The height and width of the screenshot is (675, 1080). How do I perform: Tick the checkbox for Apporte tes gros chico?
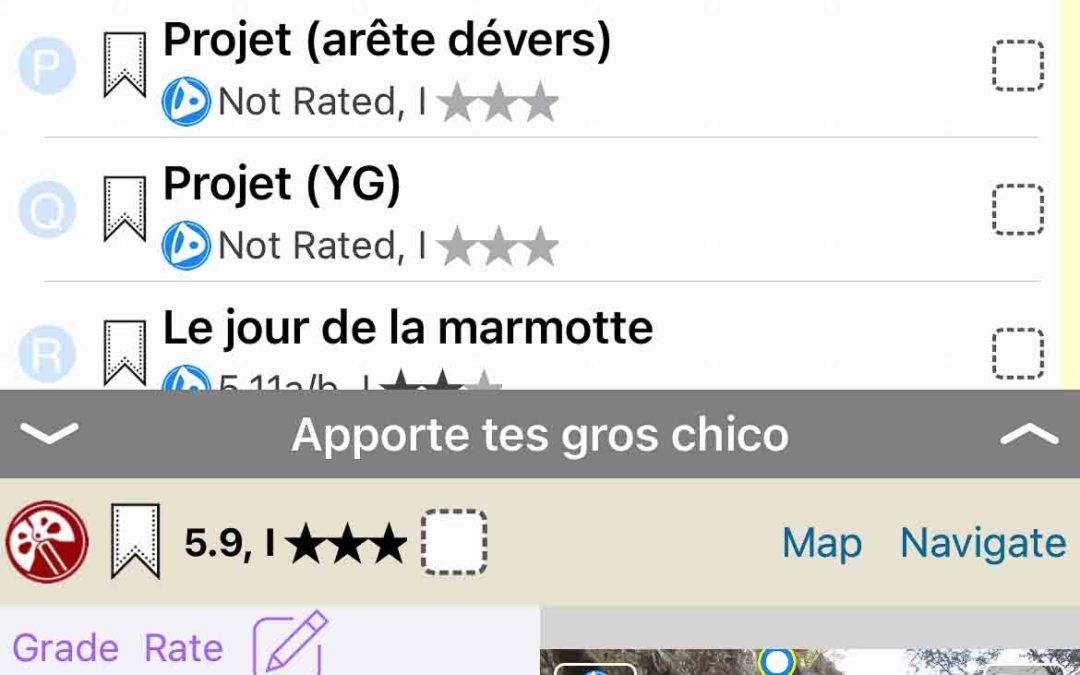454,543
